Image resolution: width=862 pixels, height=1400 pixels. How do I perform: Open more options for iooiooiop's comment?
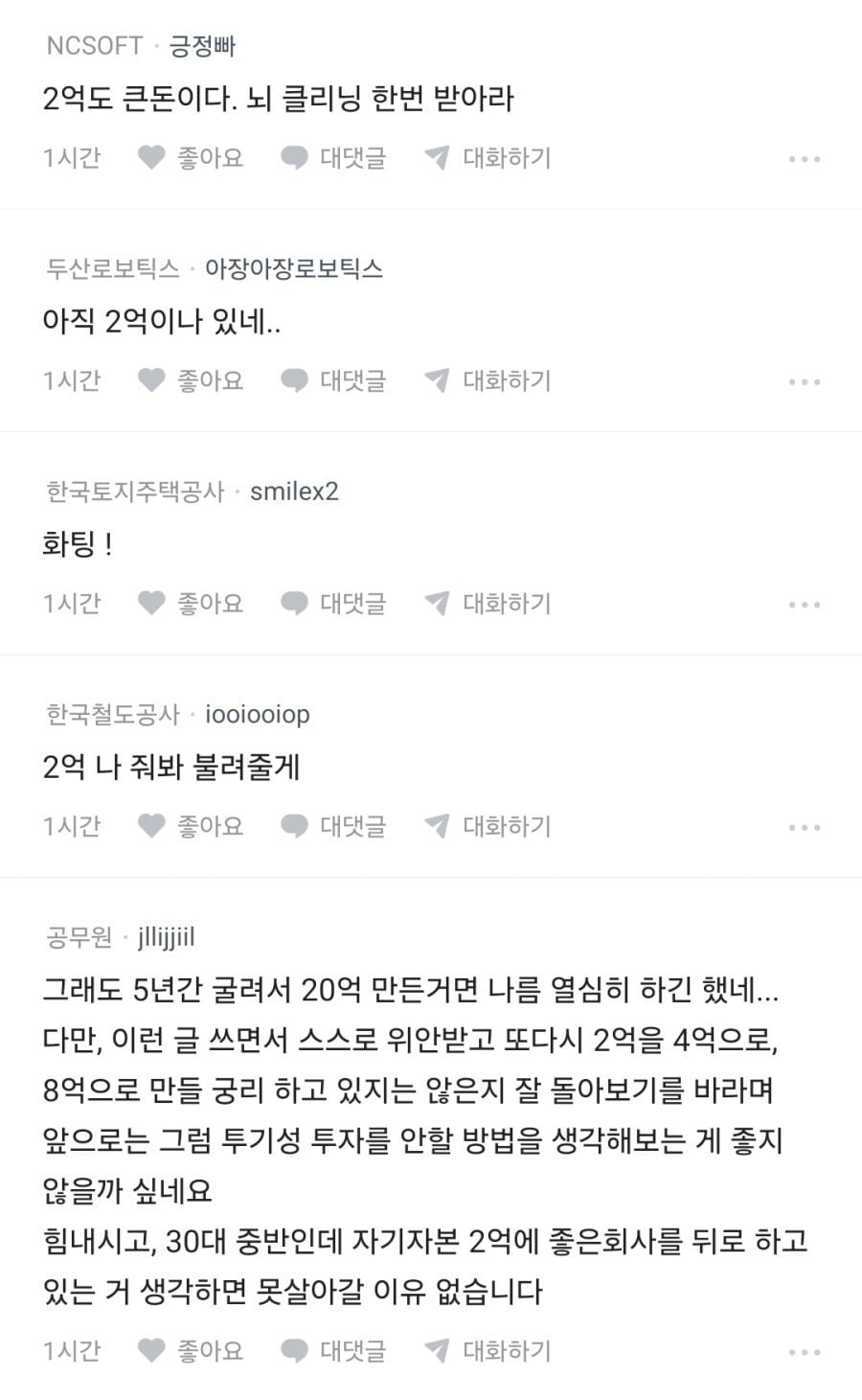(x=805, y=827)
